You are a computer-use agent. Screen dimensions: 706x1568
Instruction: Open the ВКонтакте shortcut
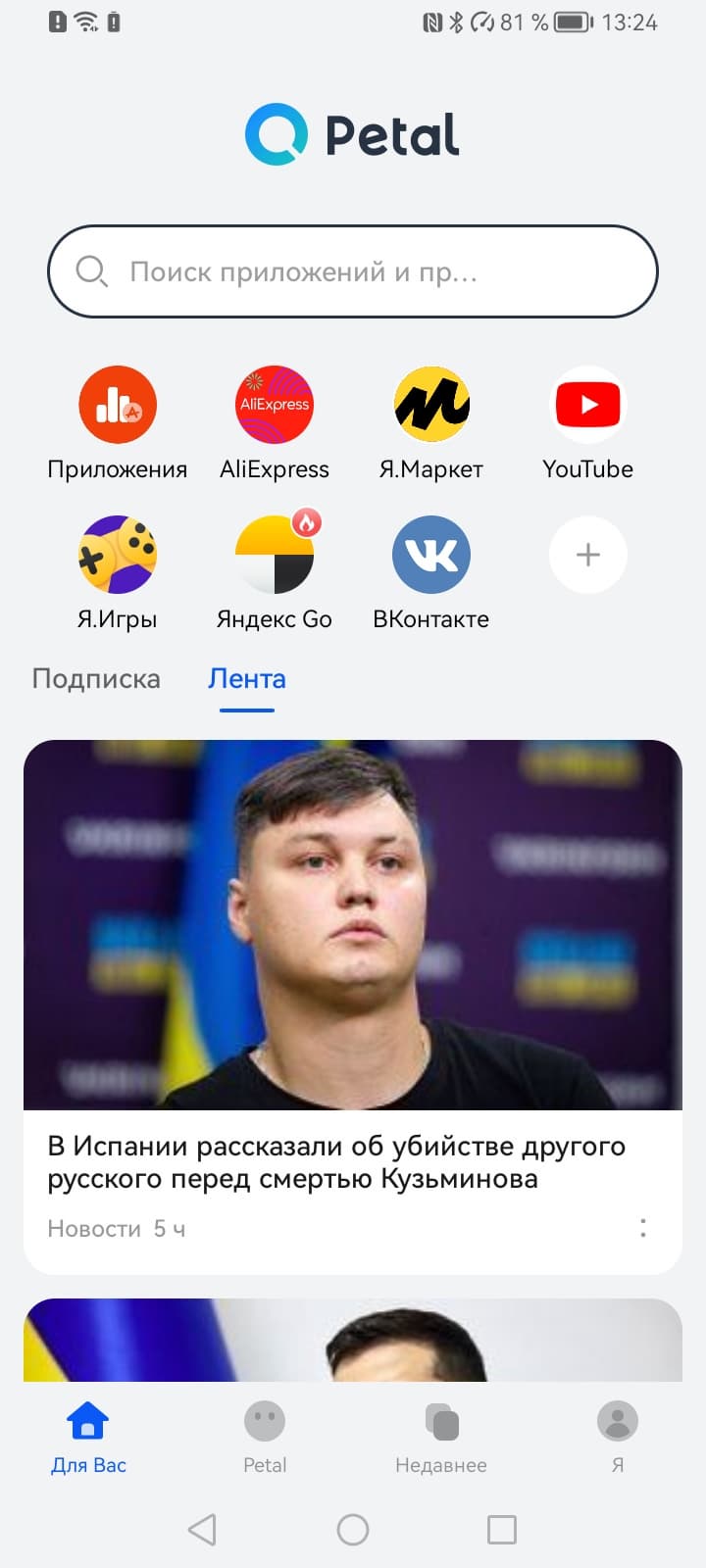click(x=431, y=555)
